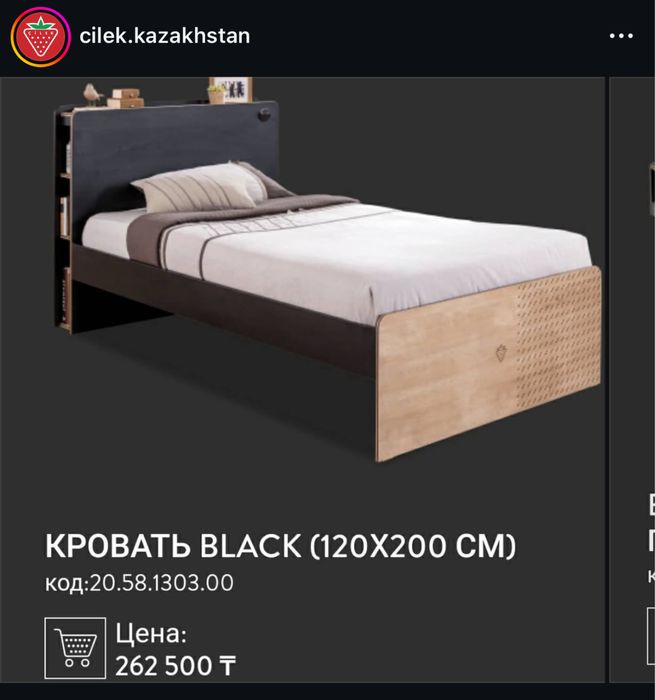Open the post's three-dot options menu
The image size is (655, 700).
click(x=622, y=37)
